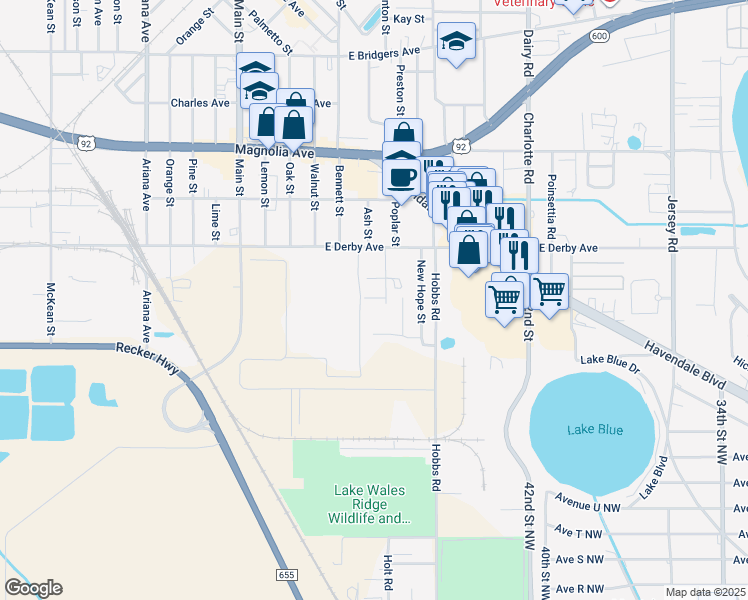Open the school marker near E Bridgers St
Viewport: 748px width, 600px height.
pyautogui.click(x=457, y=42)
